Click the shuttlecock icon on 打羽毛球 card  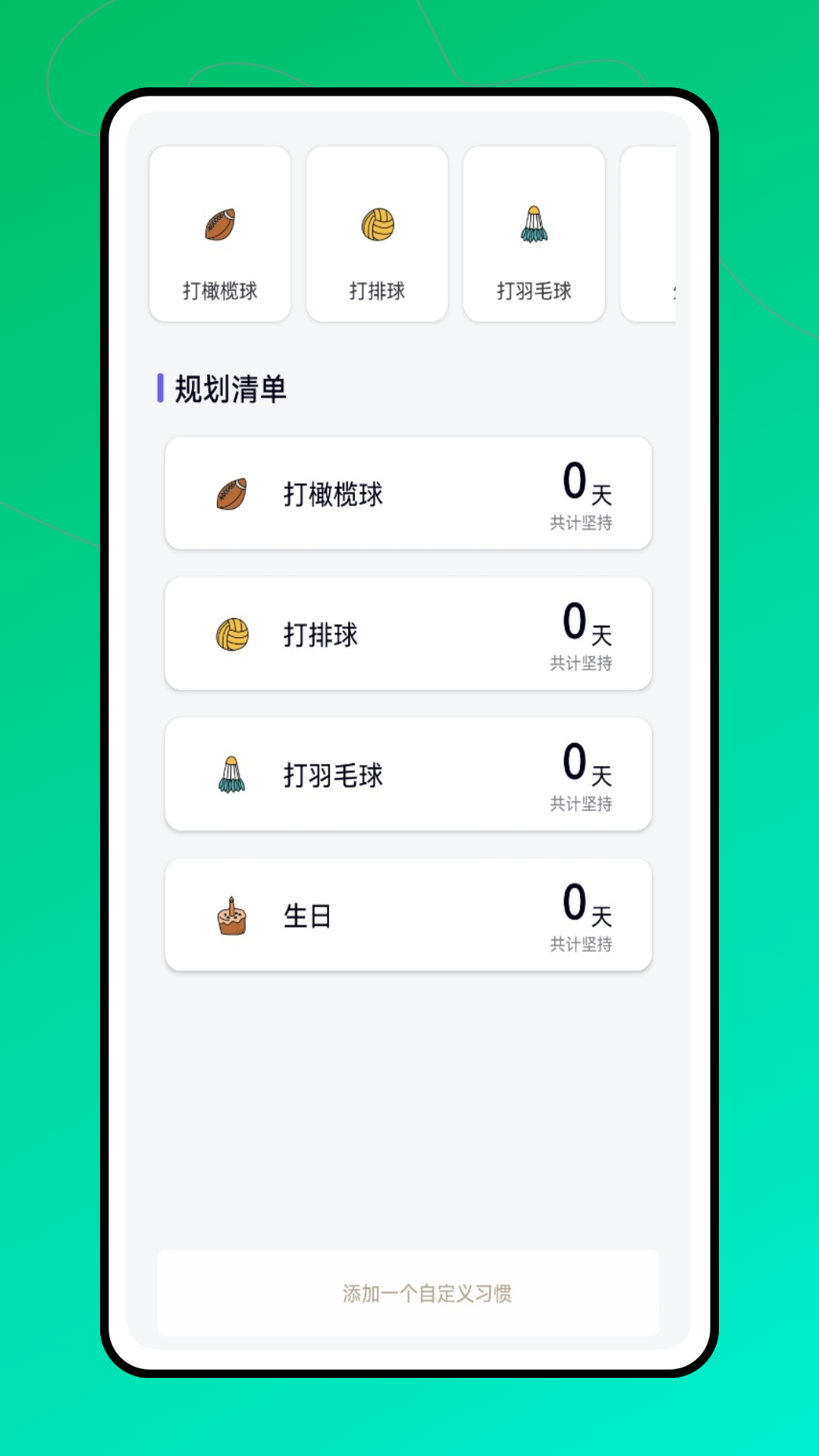534,222
